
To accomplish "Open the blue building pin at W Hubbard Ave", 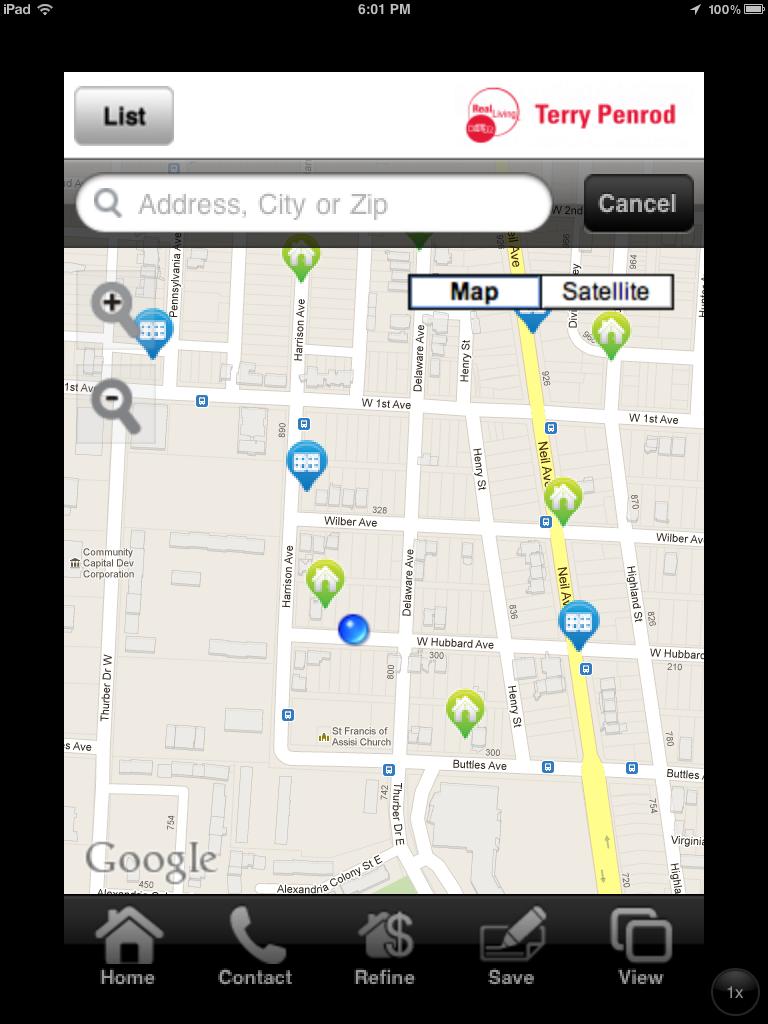I will point(579,624).
